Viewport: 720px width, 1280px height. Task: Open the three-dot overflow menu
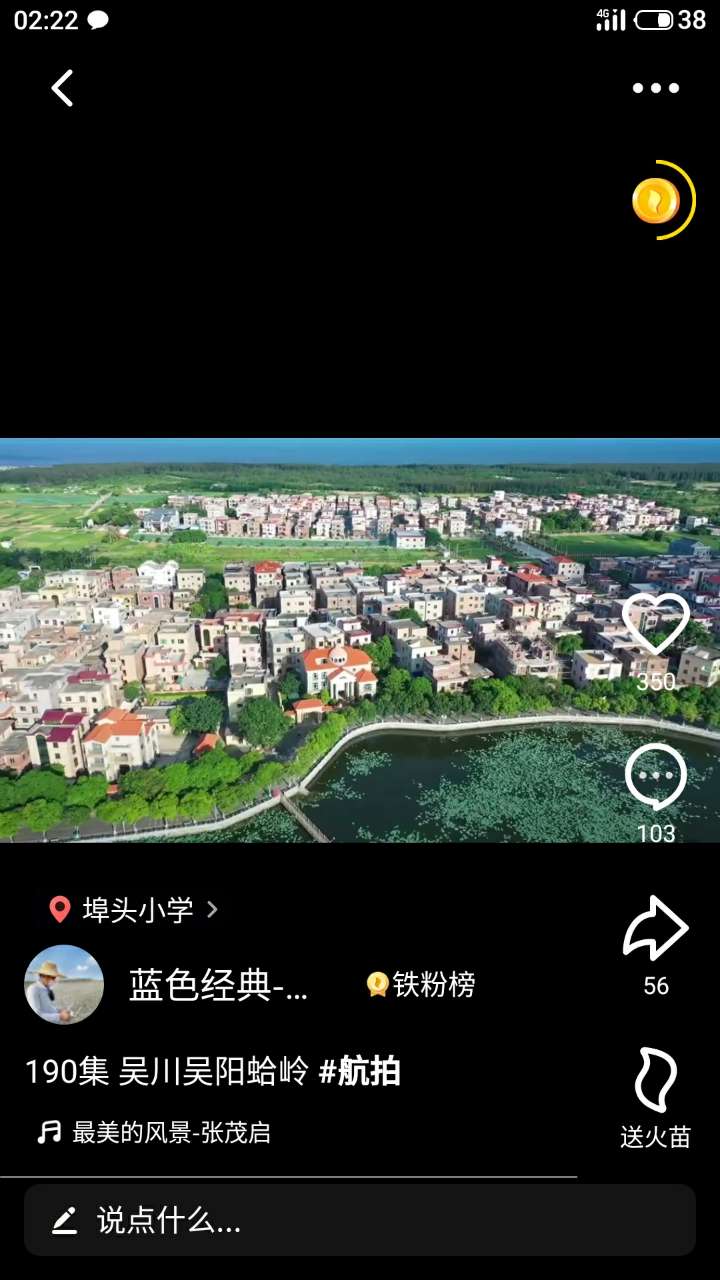point(656,88)
